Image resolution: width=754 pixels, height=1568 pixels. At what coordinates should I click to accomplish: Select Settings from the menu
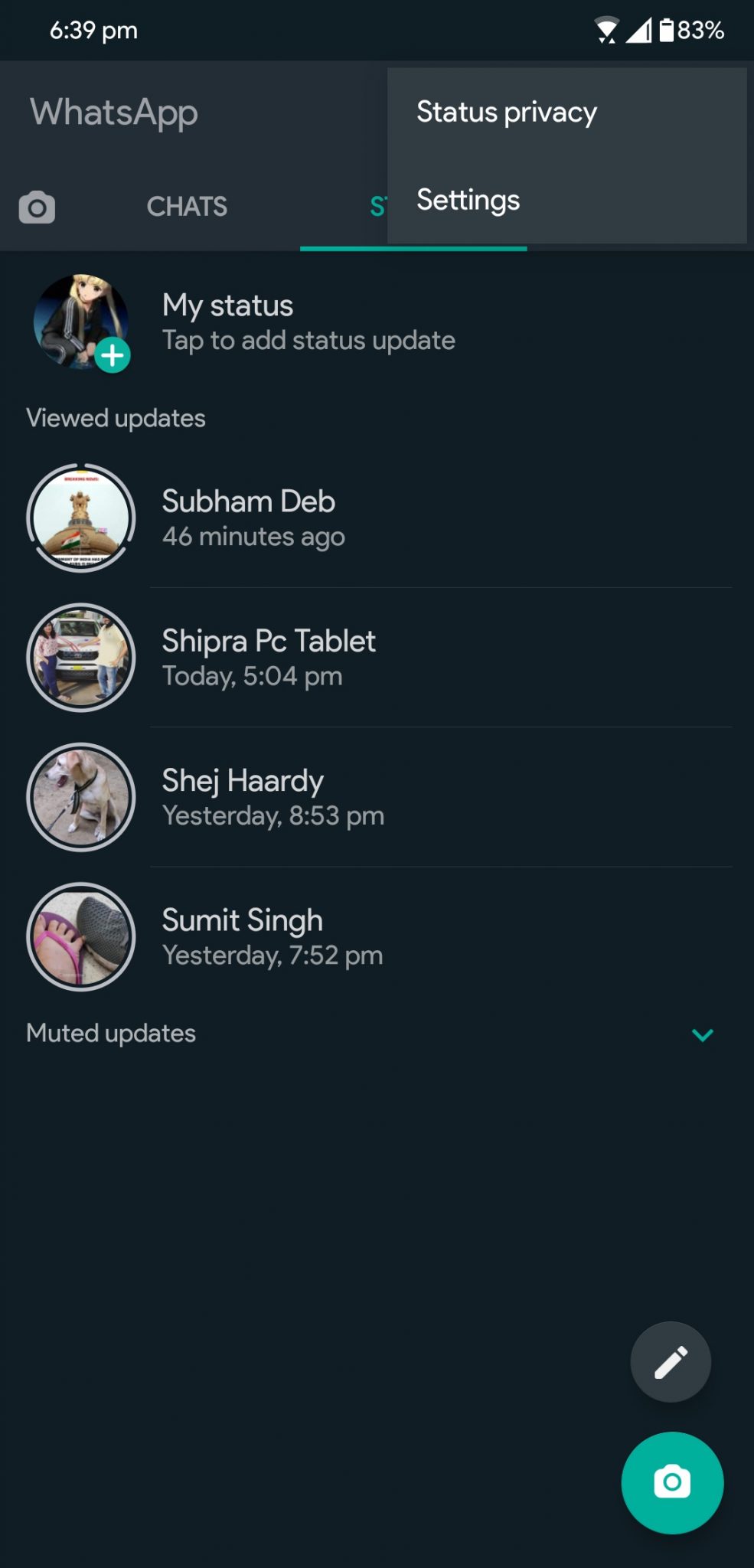pyautogui.click(x=467, y=200)
